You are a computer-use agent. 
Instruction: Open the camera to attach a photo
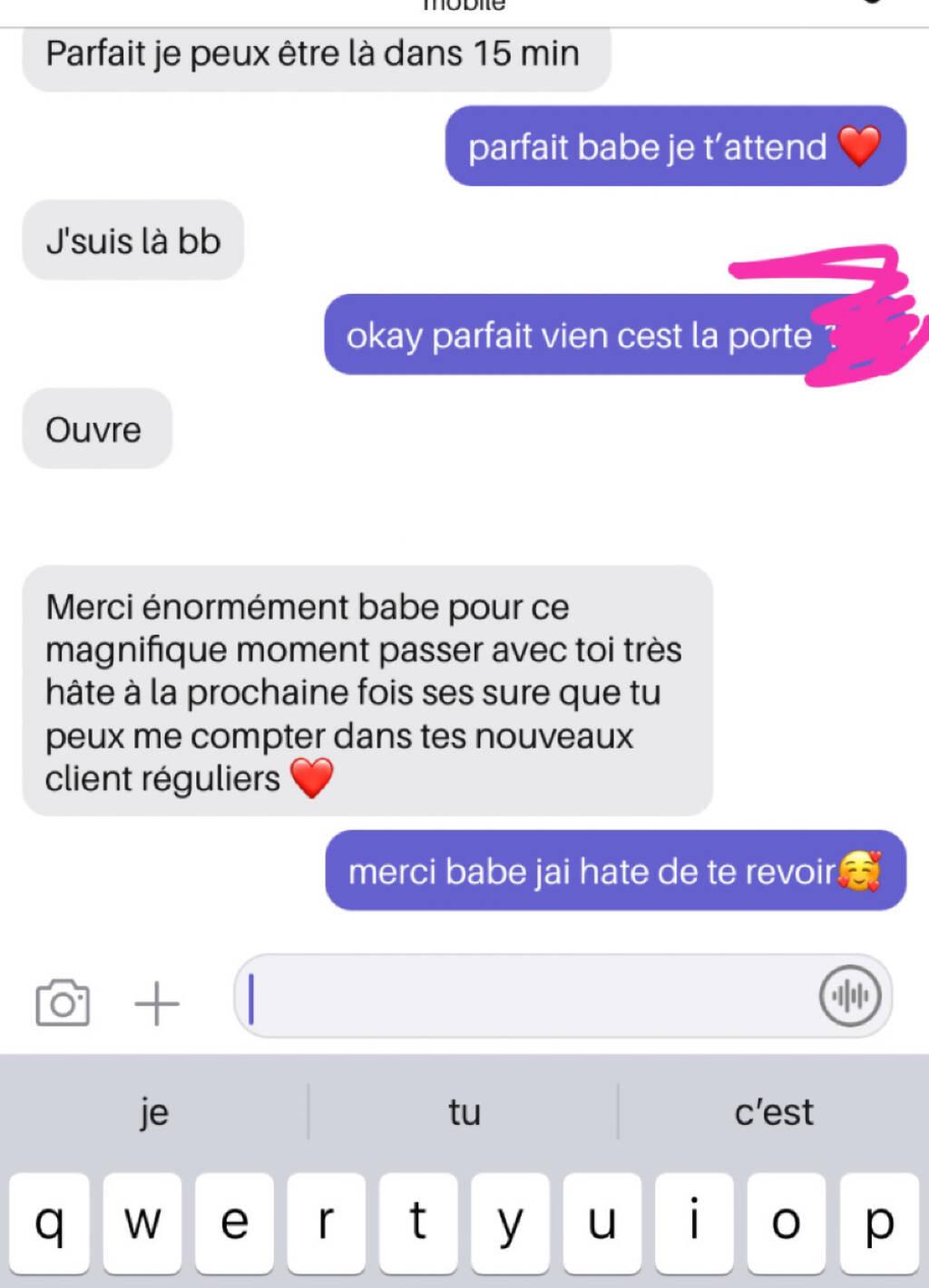(63, 1002)
